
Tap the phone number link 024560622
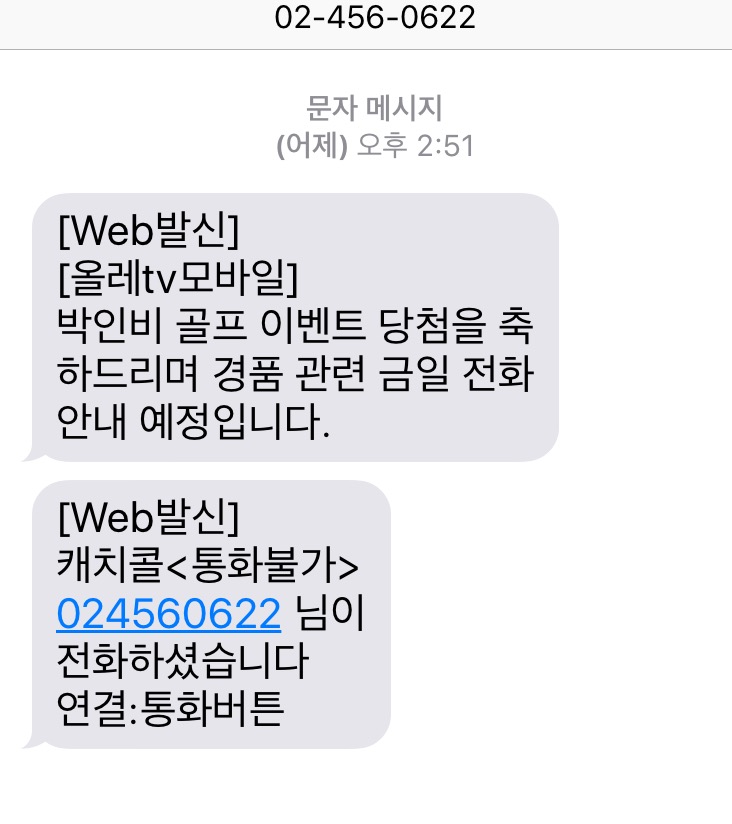(x=168, y=614)
